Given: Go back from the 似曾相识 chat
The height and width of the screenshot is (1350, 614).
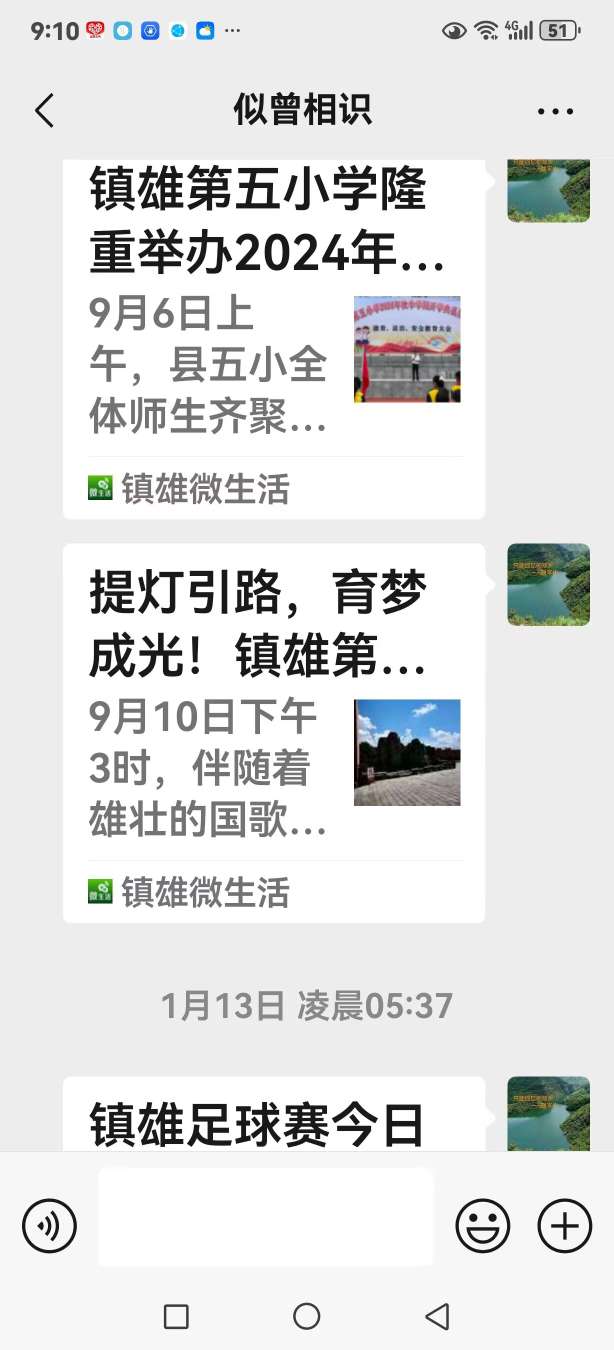Looking at the screenshot, I should coord(44,110).
